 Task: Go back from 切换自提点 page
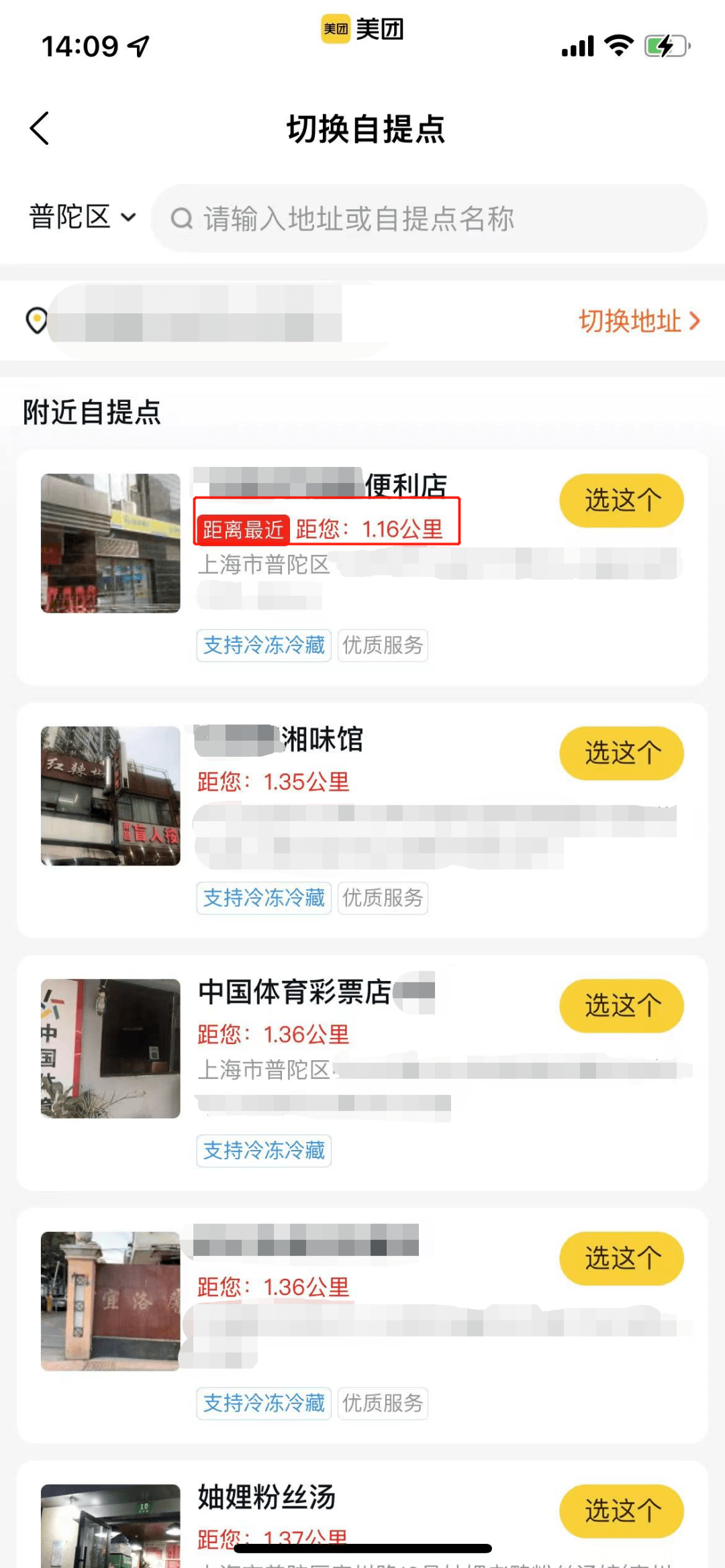40,128
